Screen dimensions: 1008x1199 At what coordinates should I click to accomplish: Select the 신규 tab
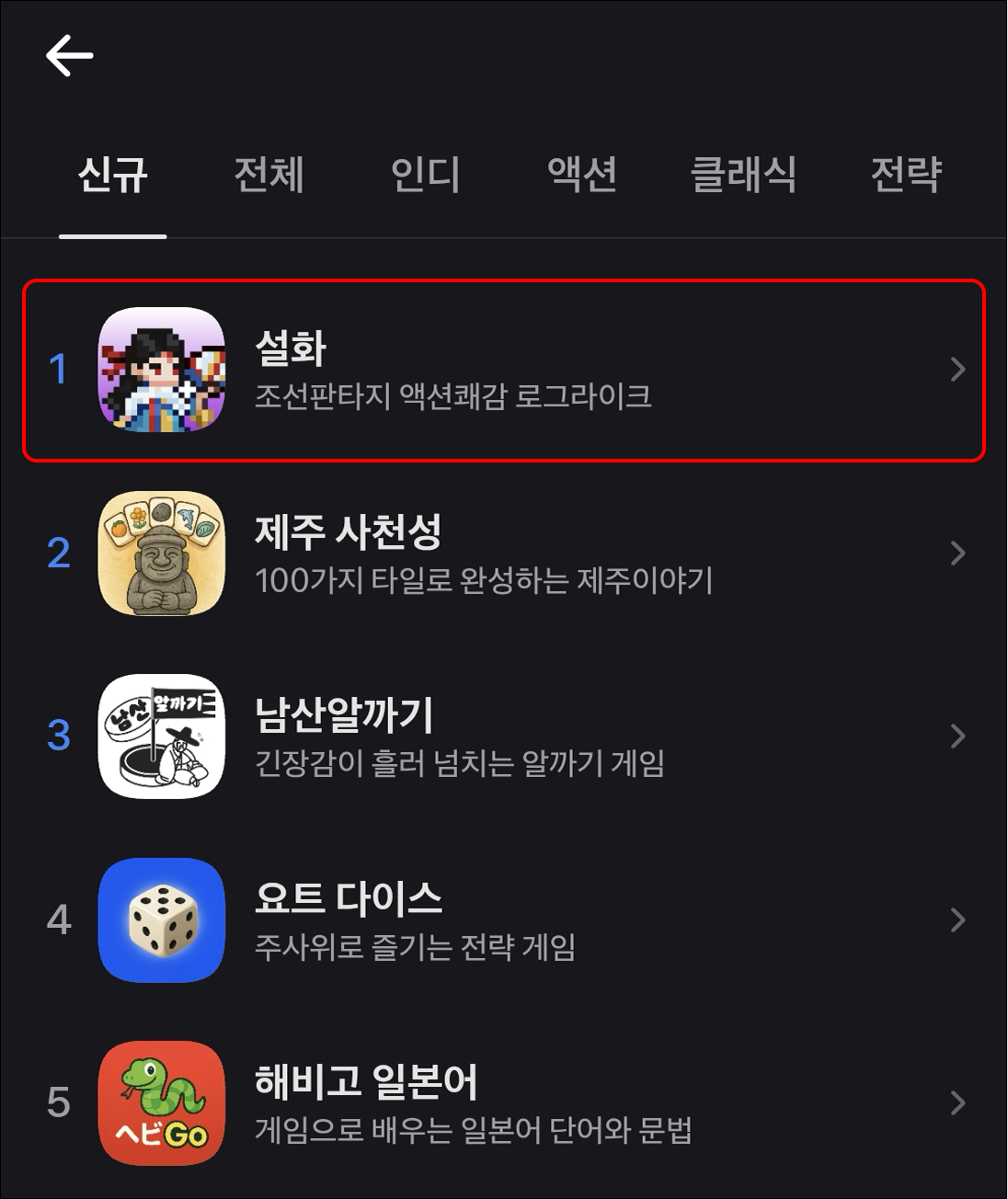click(x=112, y=175)
